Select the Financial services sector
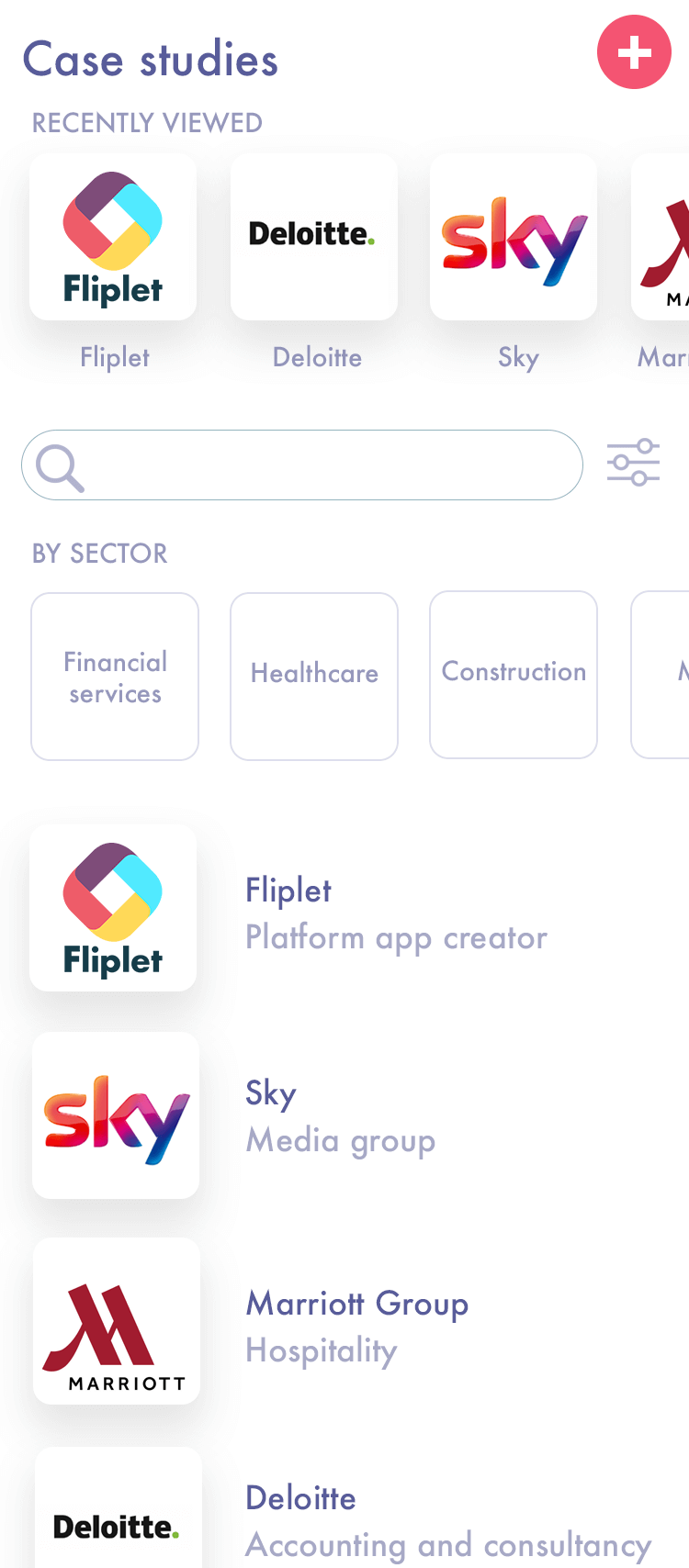Viewport: 689px width, 1568px height. click(115, 677)
